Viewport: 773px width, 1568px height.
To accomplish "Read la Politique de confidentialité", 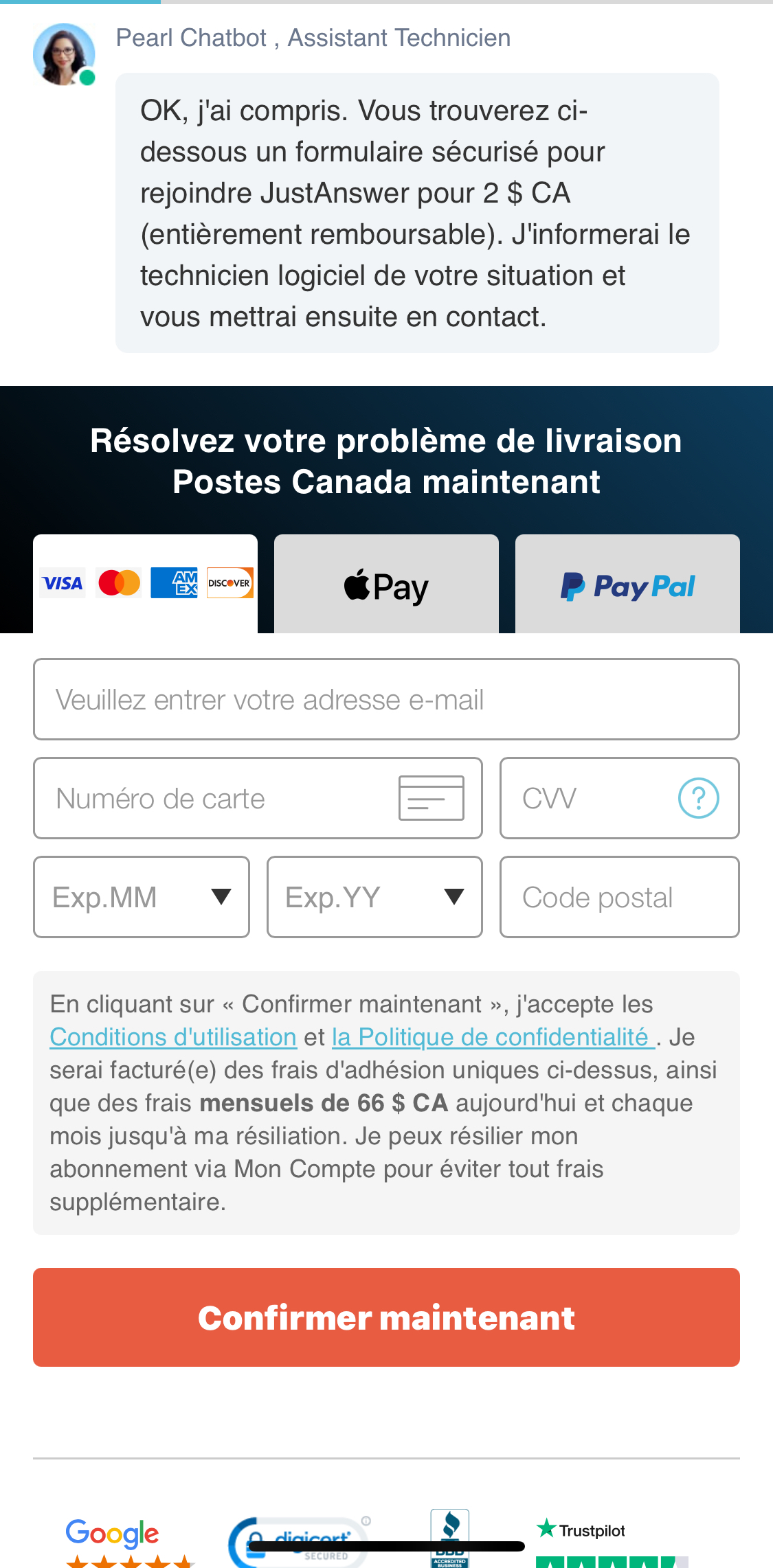I will click(493, 1037).
